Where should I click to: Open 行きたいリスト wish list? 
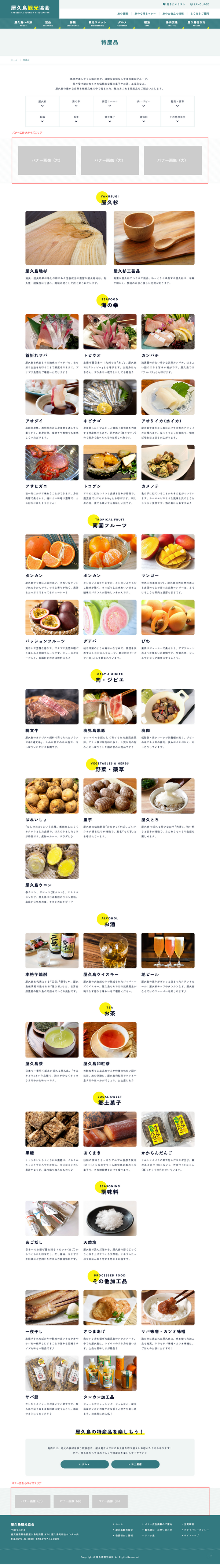coord(174,4)
